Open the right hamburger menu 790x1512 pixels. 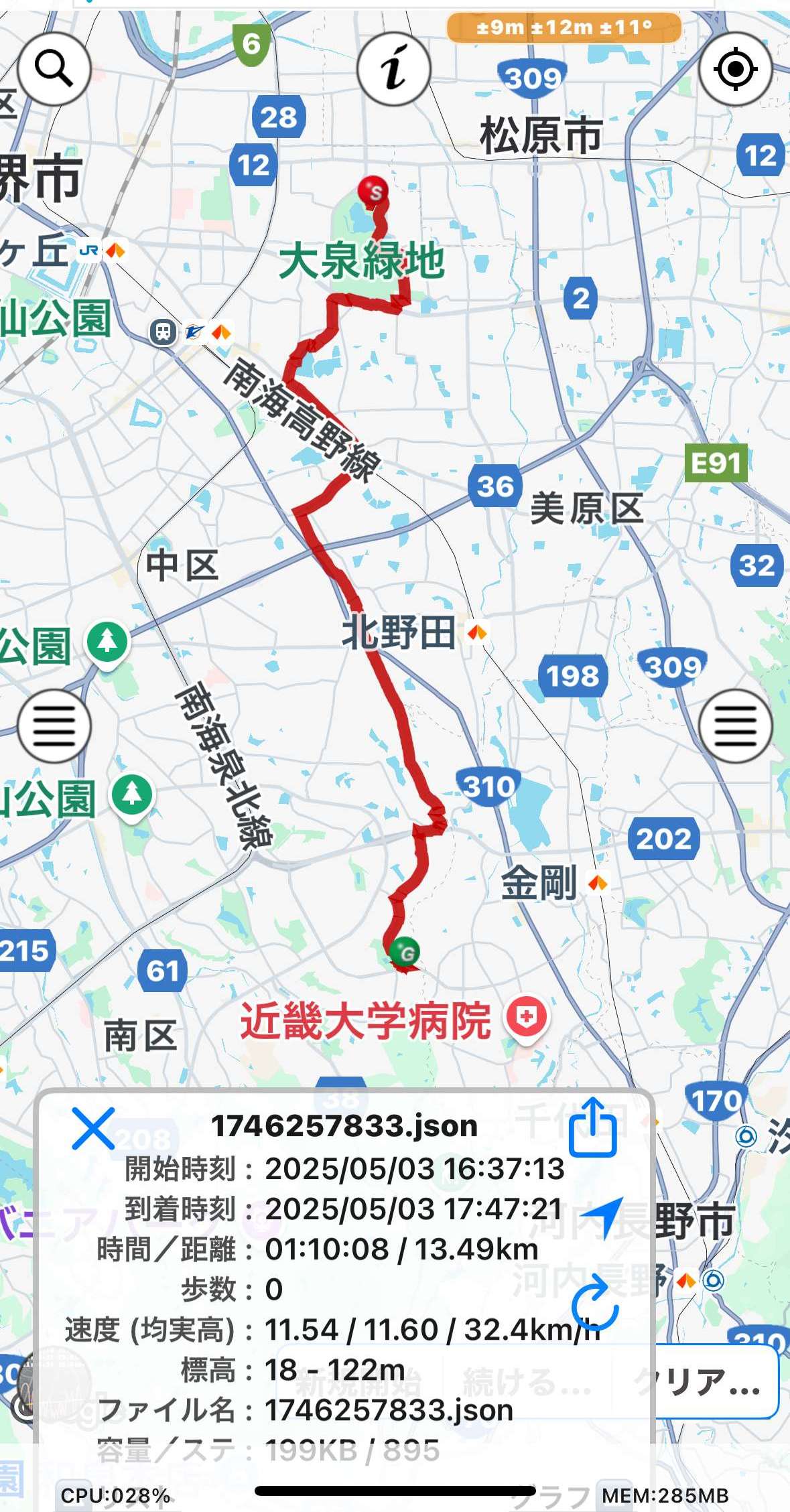(735, 726)
